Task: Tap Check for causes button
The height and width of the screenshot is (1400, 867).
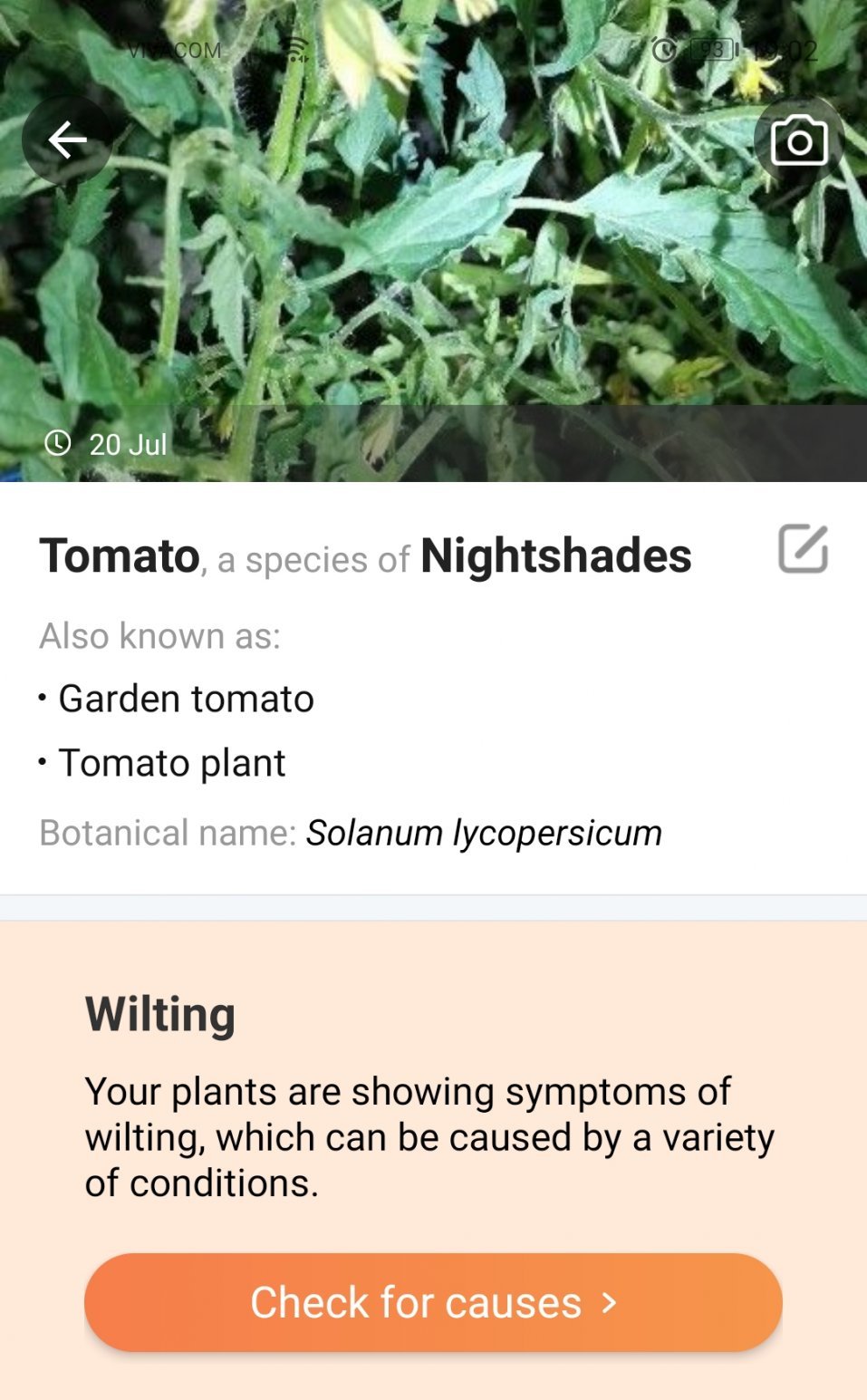Action: pyautogui.click(x=433, y=1302)
